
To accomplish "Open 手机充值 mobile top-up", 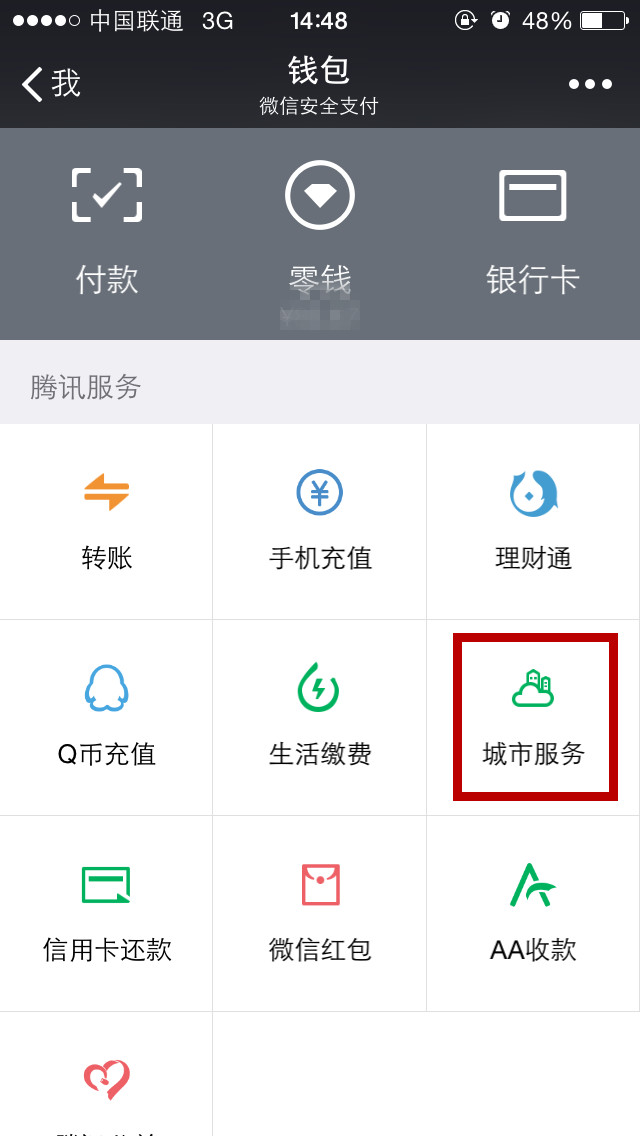I will 320,520.
